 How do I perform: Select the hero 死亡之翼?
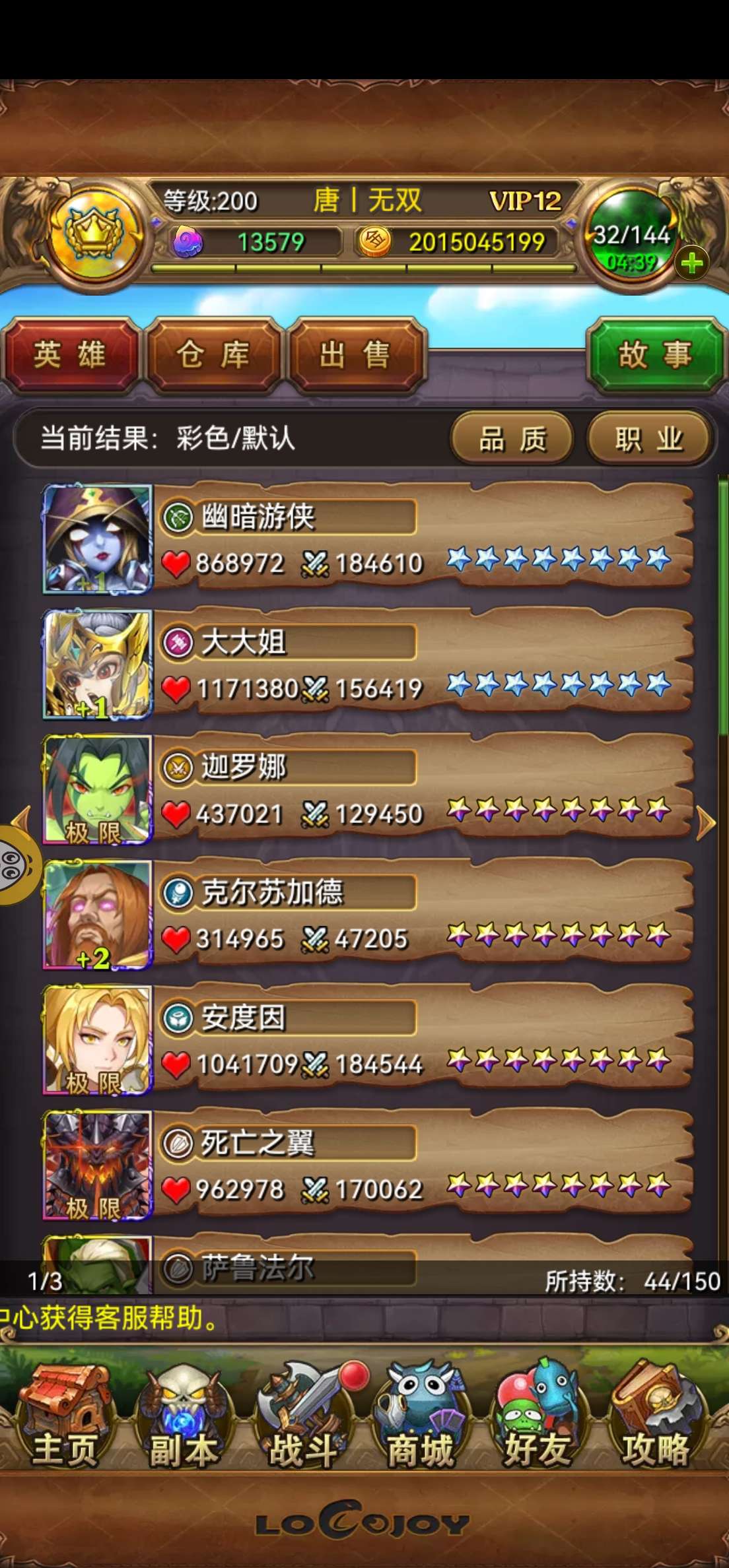click(367, 1166)
